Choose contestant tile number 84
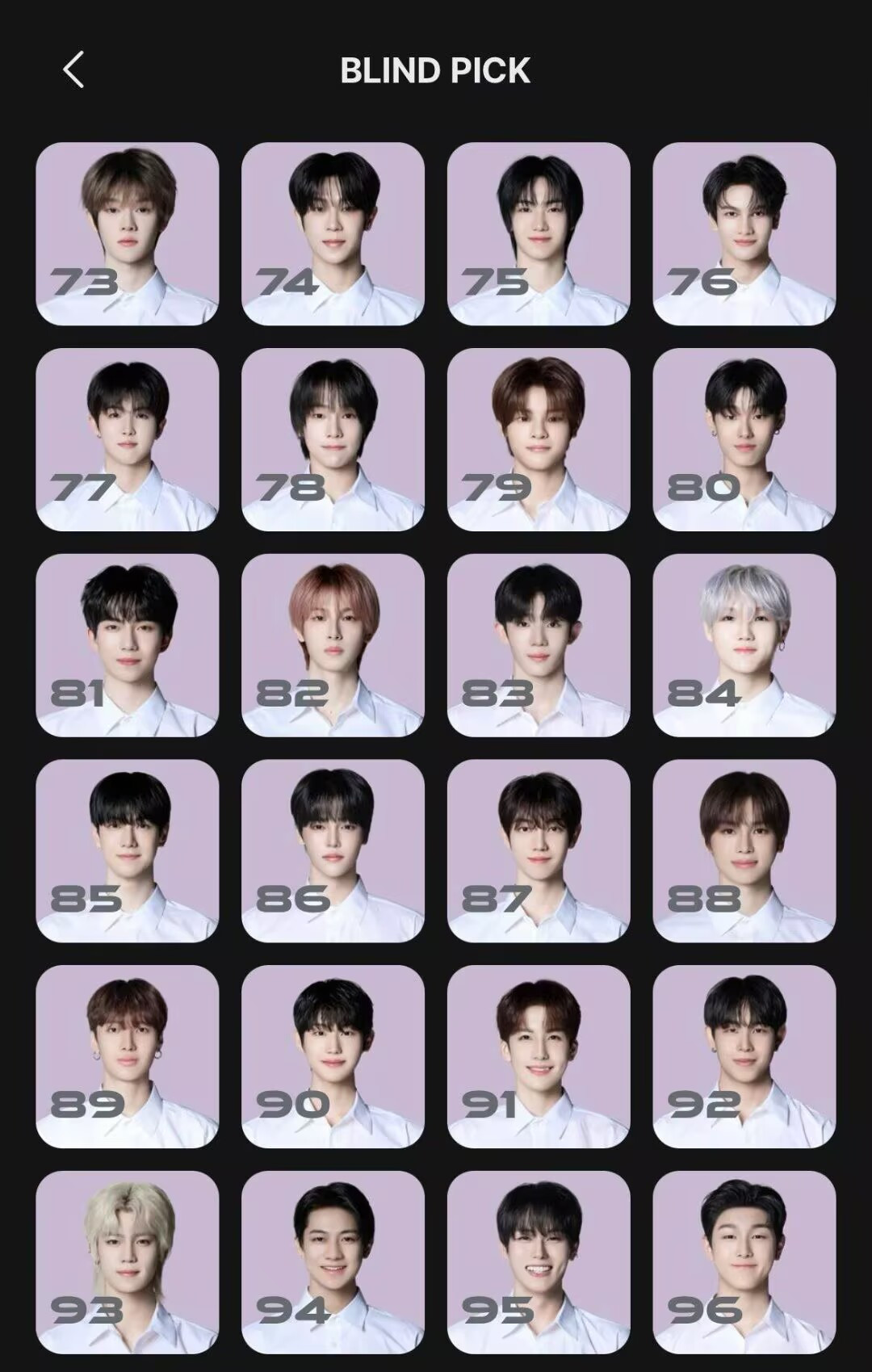Screen dimensions: 872x1372 point(744,645)
